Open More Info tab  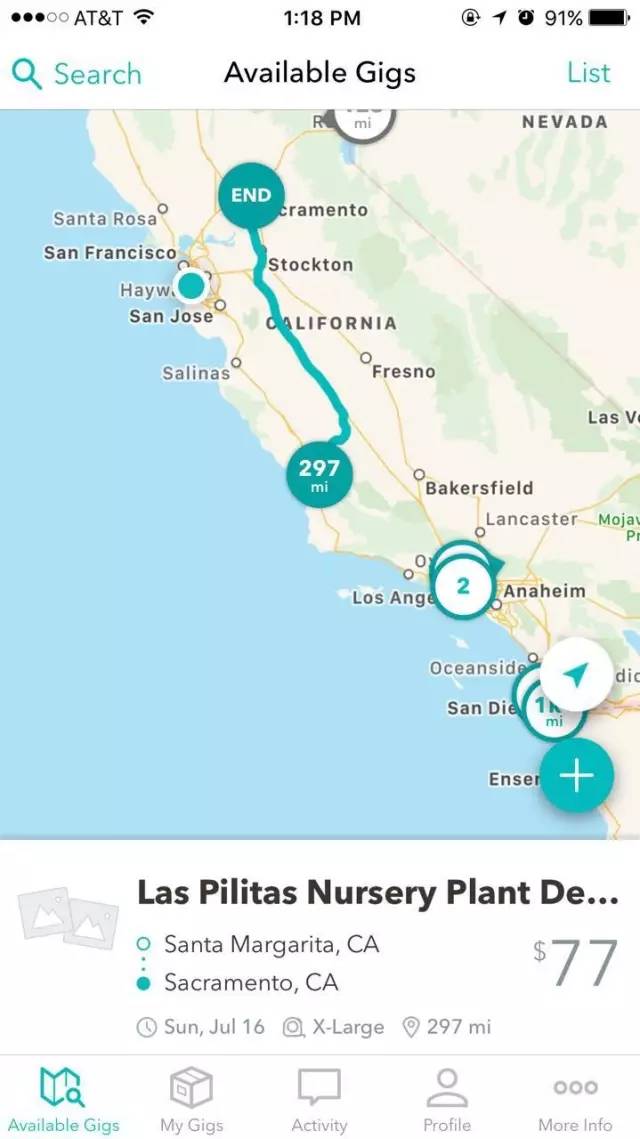tap(575, 1099)
